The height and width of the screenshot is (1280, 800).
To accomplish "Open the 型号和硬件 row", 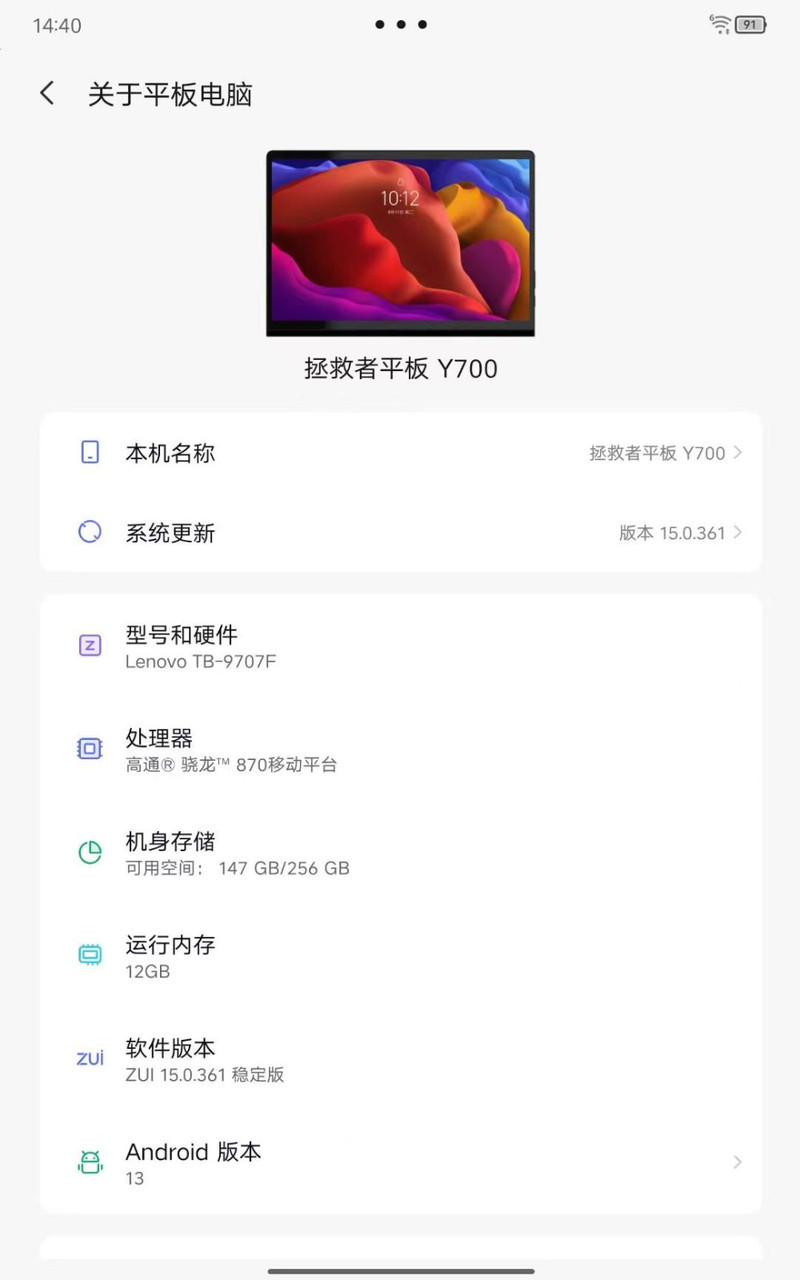I will pyautogui.click(x=400, y=646).
